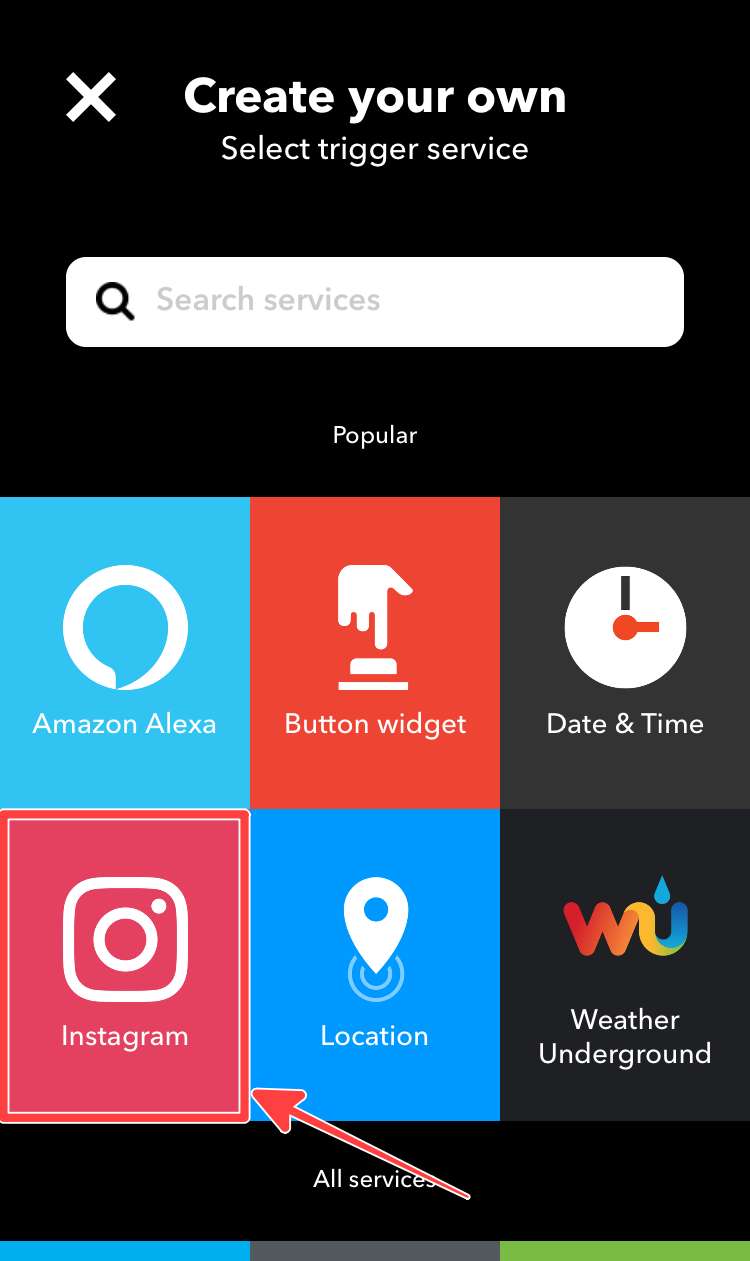
Task: Select the Instagram trigger service
Action: coord(125,965)
